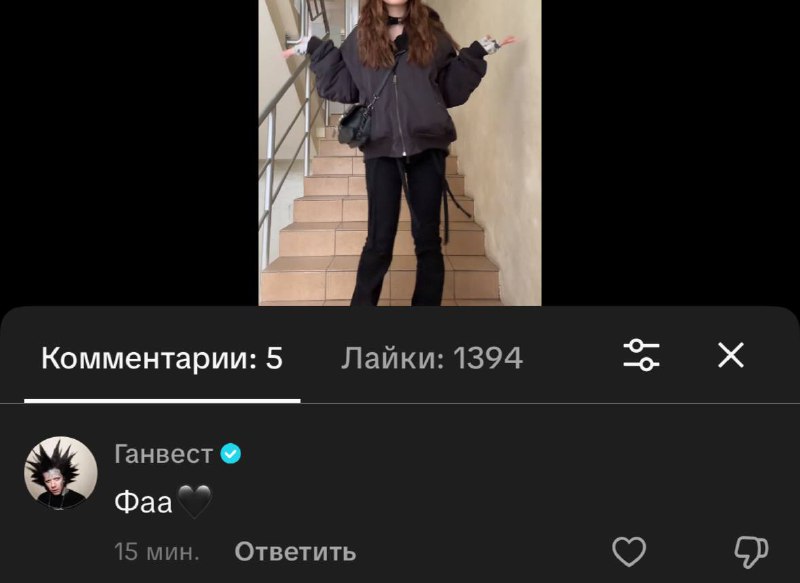This screenshot has width=800, height=583.
Task: Switch to the Лайки: 1394 tab
Action: point(432,358)
